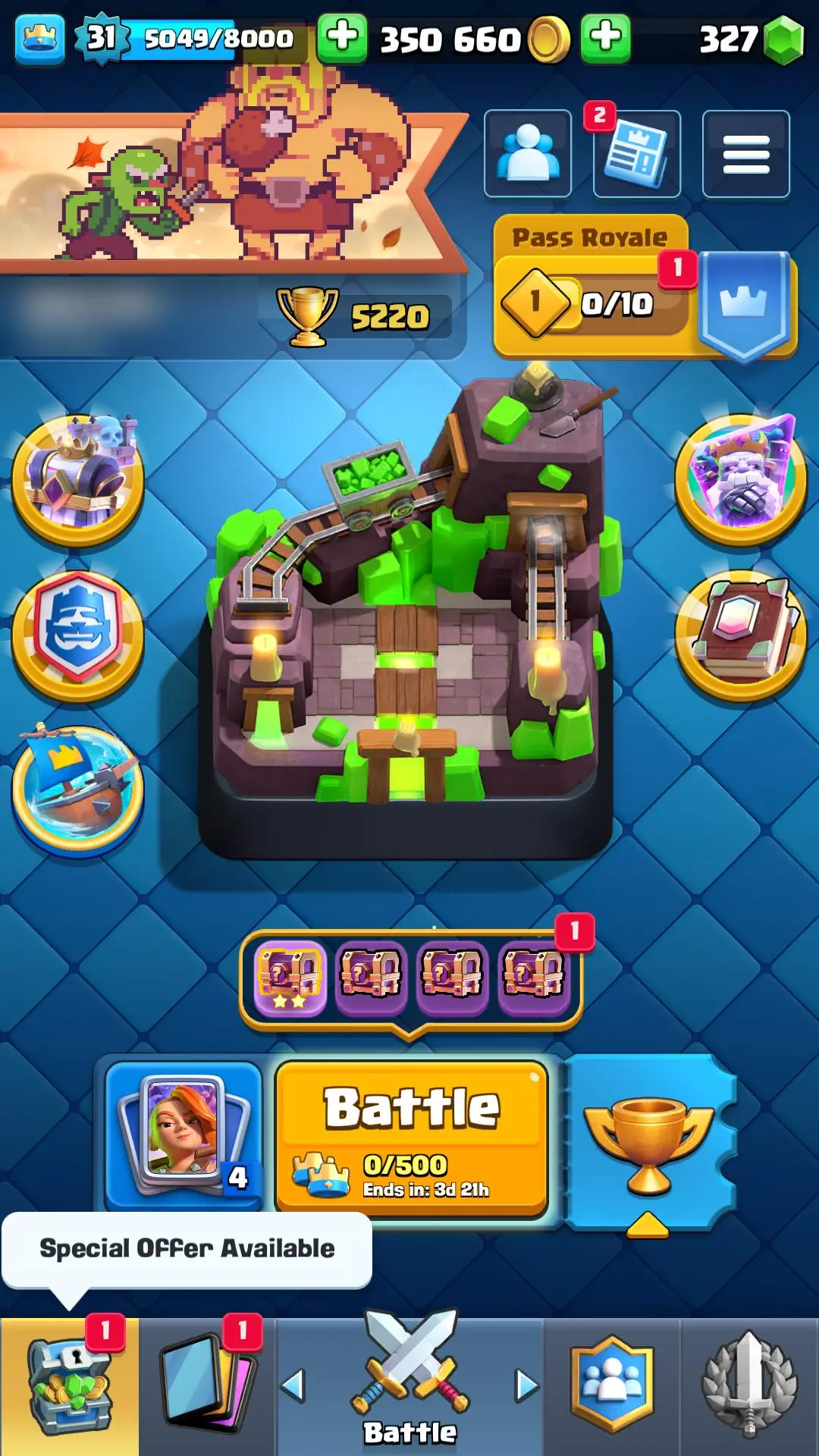Open the hamburger menu
819x1456 pixels.
point(745,154)
